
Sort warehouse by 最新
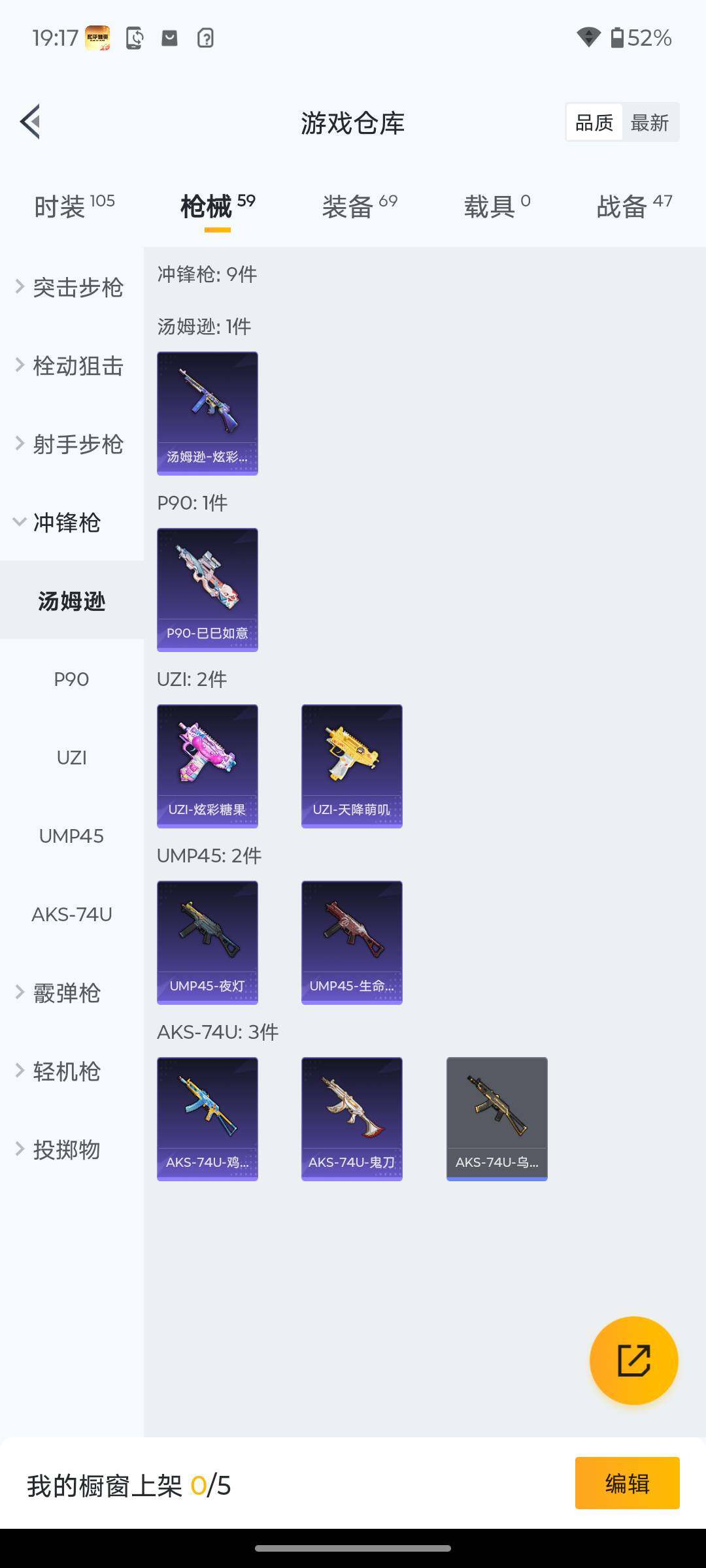coord(649,122)
